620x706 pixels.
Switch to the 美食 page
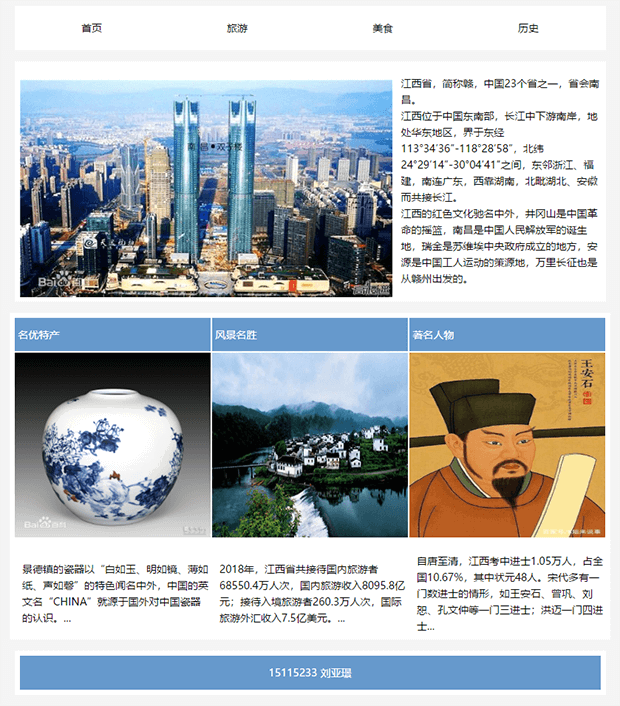coord(383,28)
